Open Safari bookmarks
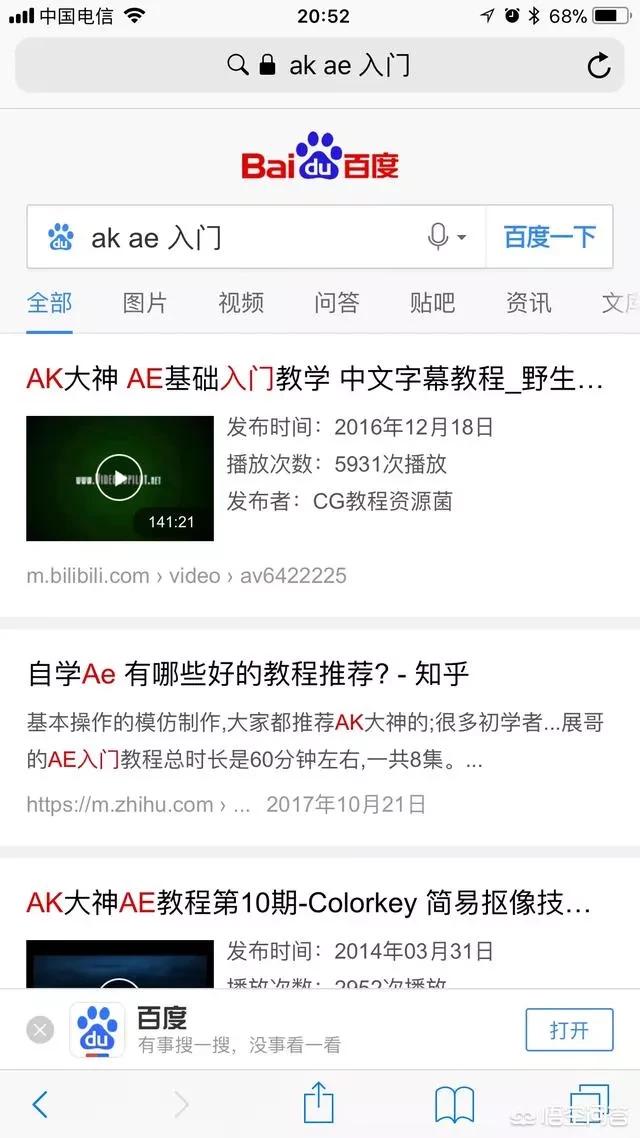Viewport: 640px width, 1138px height. click(x=454, y=1104)
